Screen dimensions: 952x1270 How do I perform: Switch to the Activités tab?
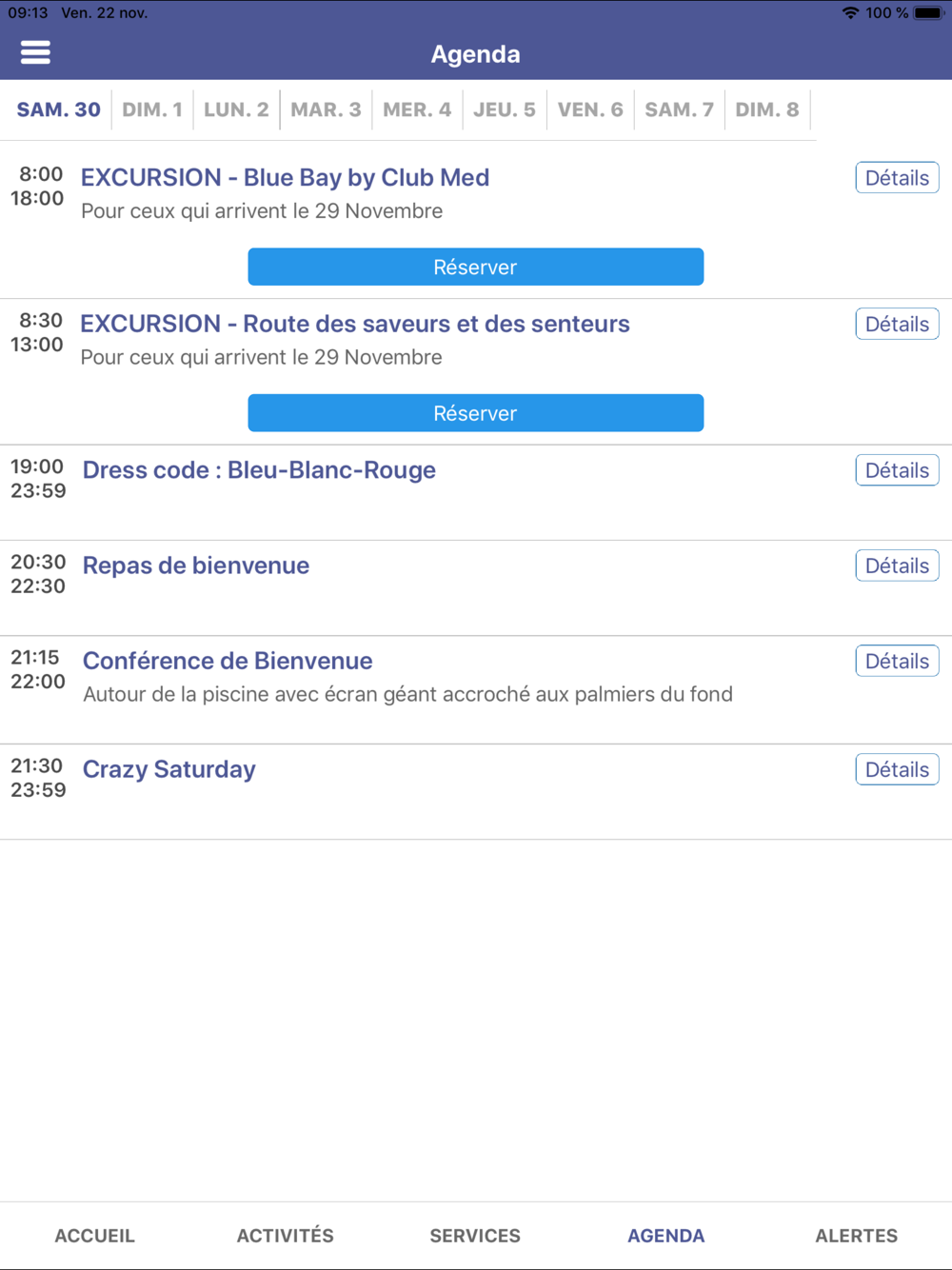click(x=285, y=1236)
